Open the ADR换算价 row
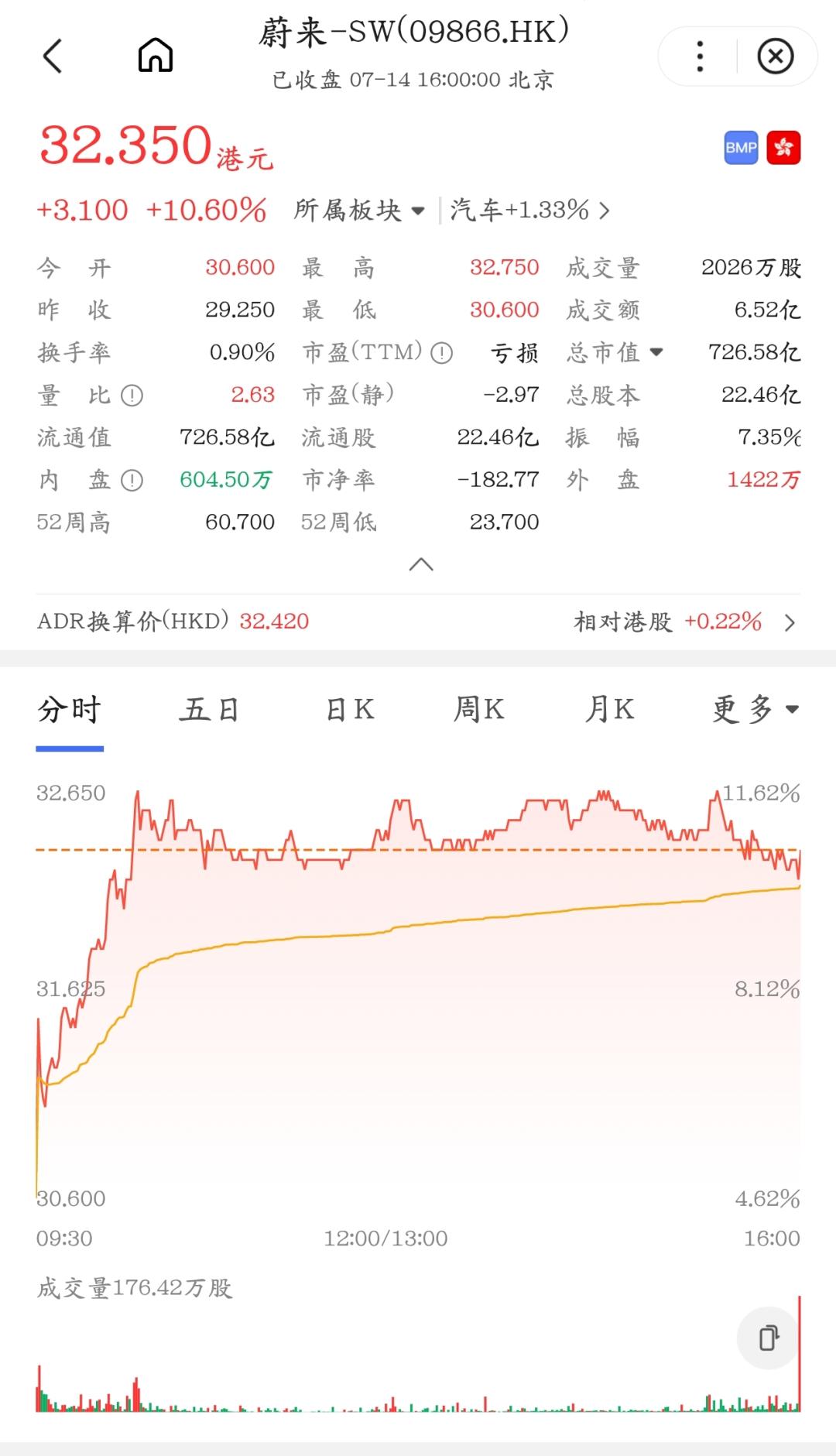 point(418,622)
